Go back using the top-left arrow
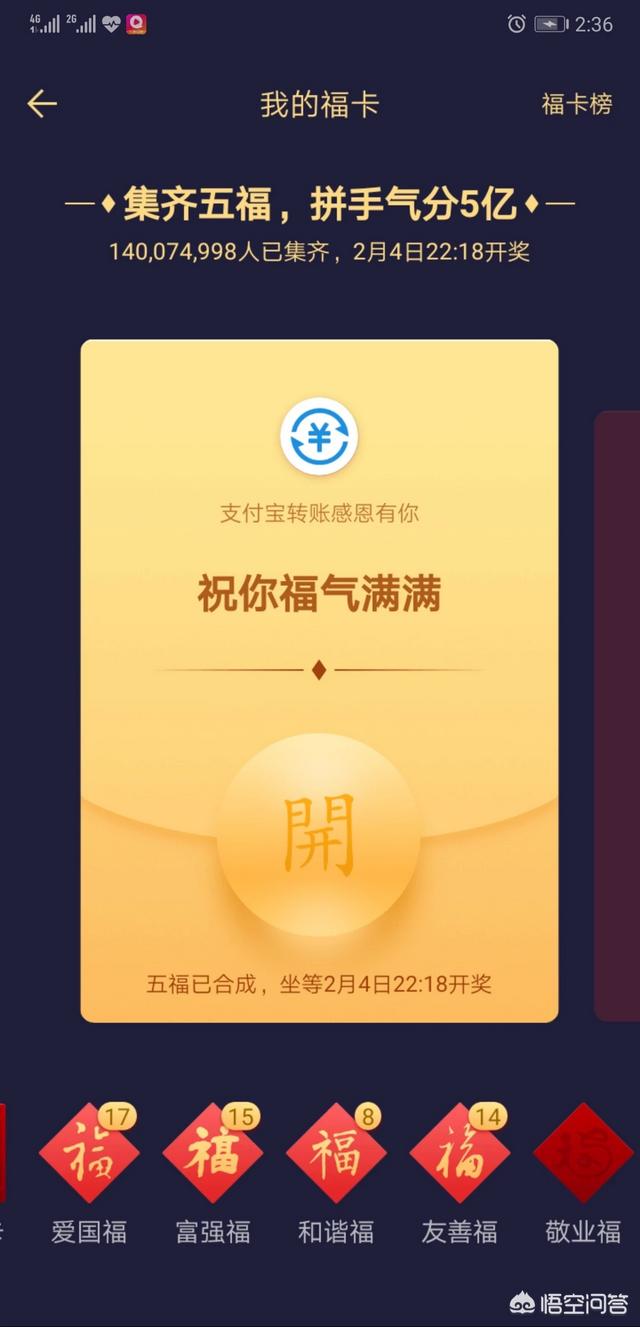 point(42,104)
